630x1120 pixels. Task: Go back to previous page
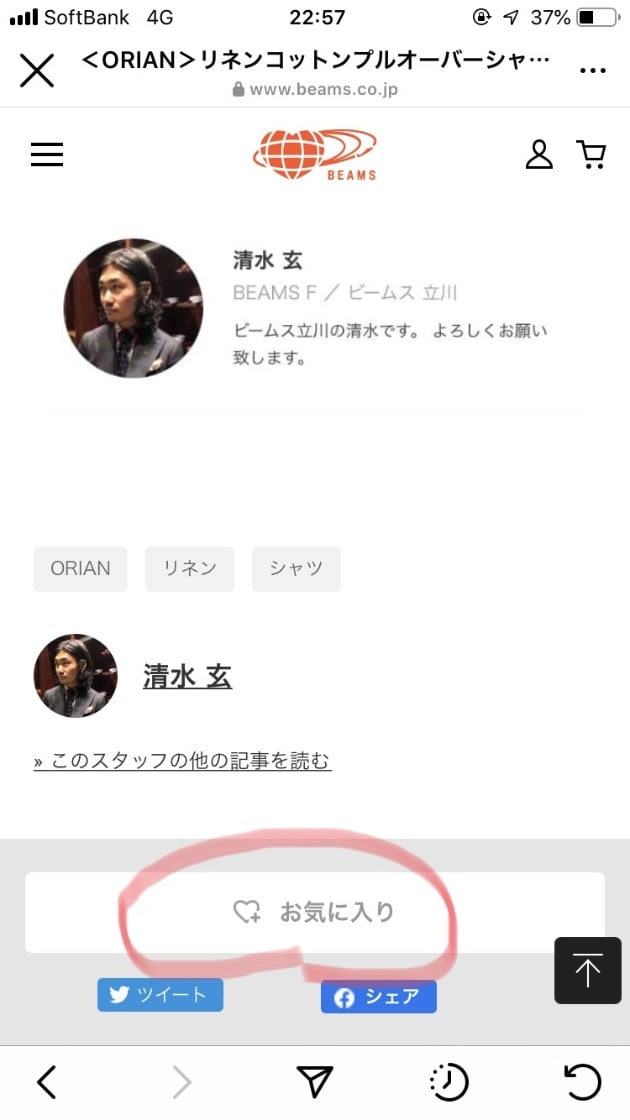point(46,1081)
